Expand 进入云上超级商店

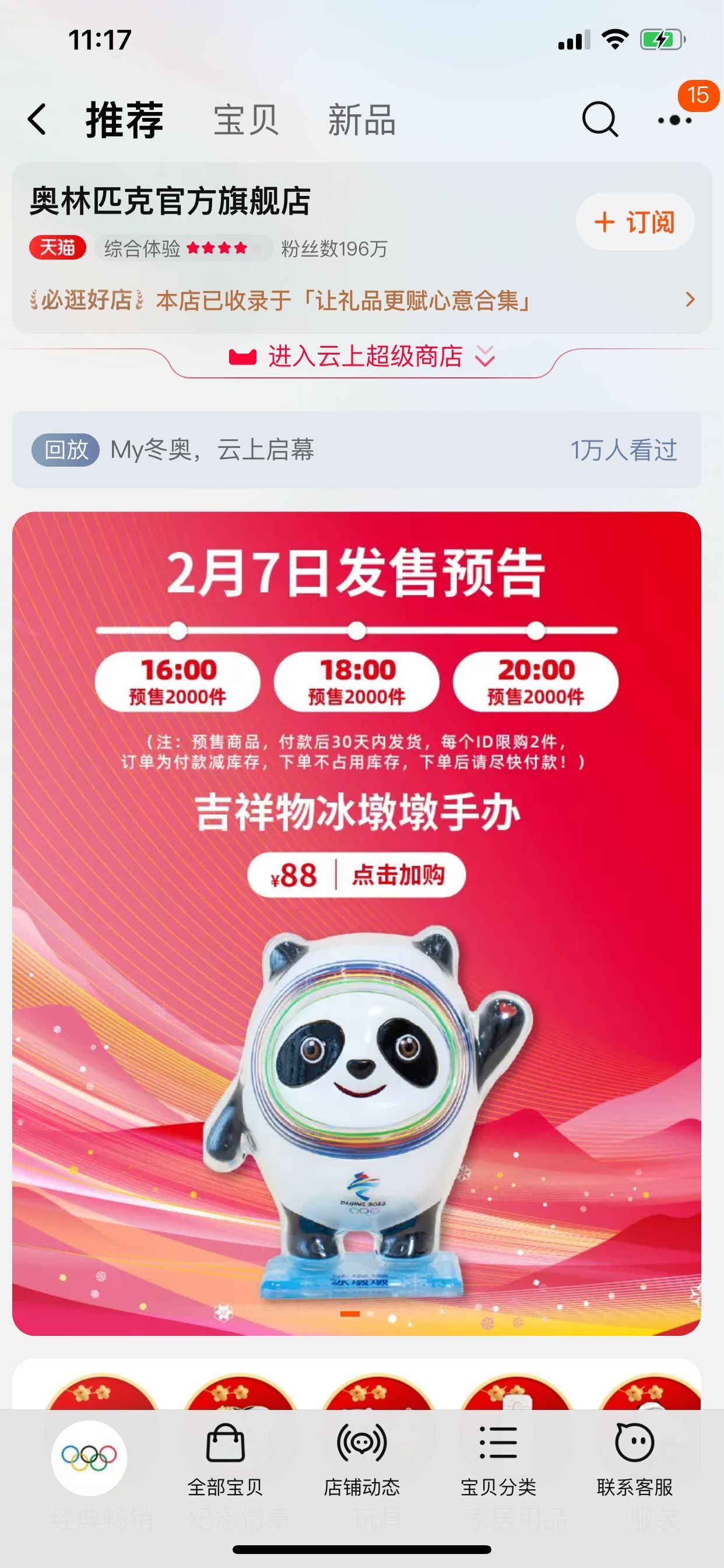362,356
